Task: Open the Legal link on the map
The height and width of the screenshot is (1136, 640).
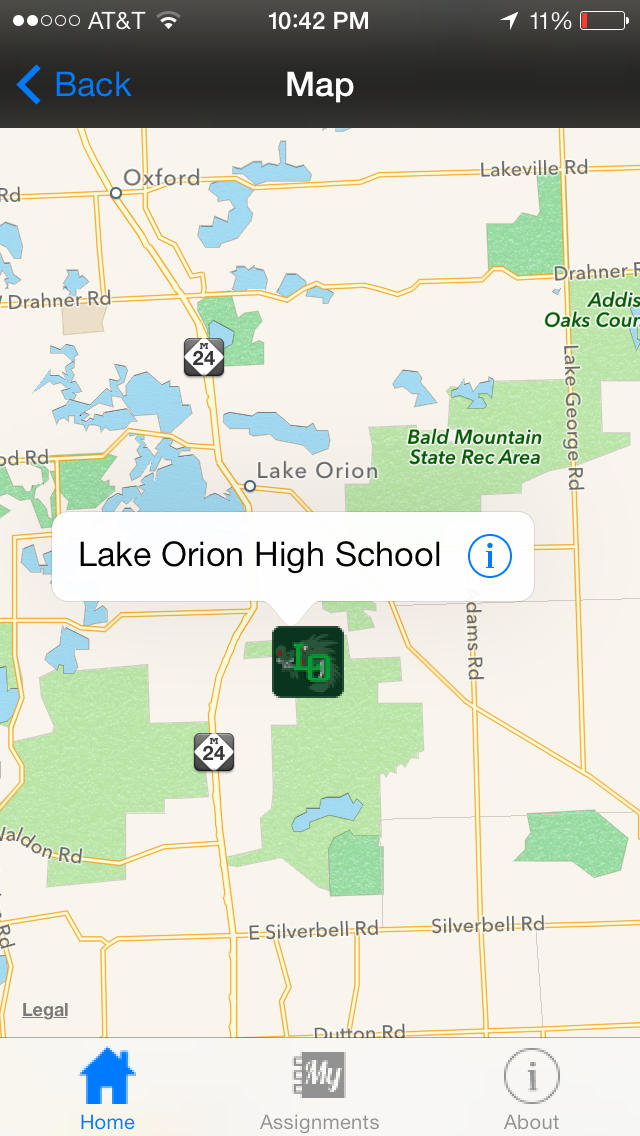Action: [45, 1010]
